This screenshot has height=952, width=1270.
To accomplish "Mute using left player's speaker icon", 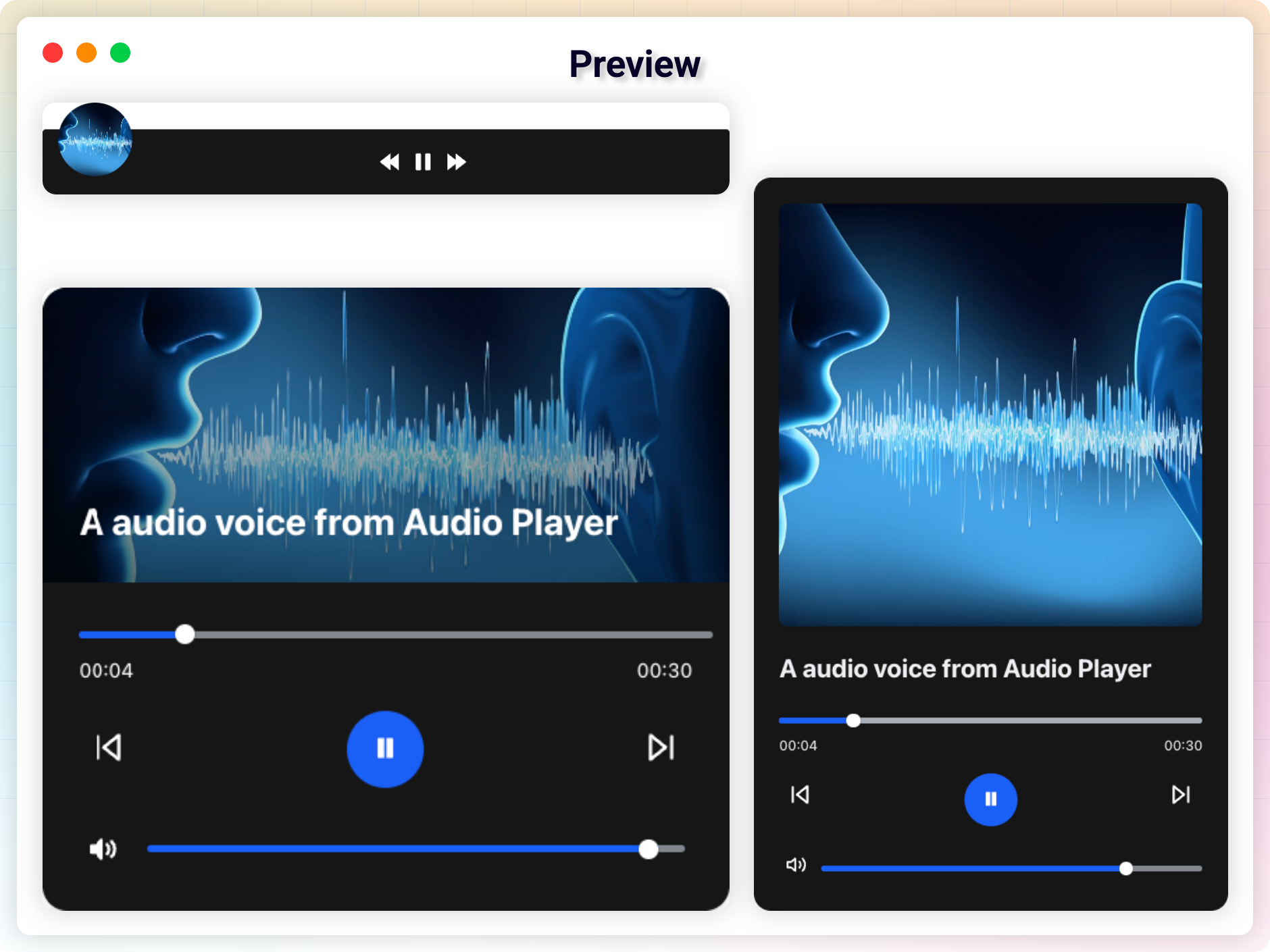I will coord(103,849).
